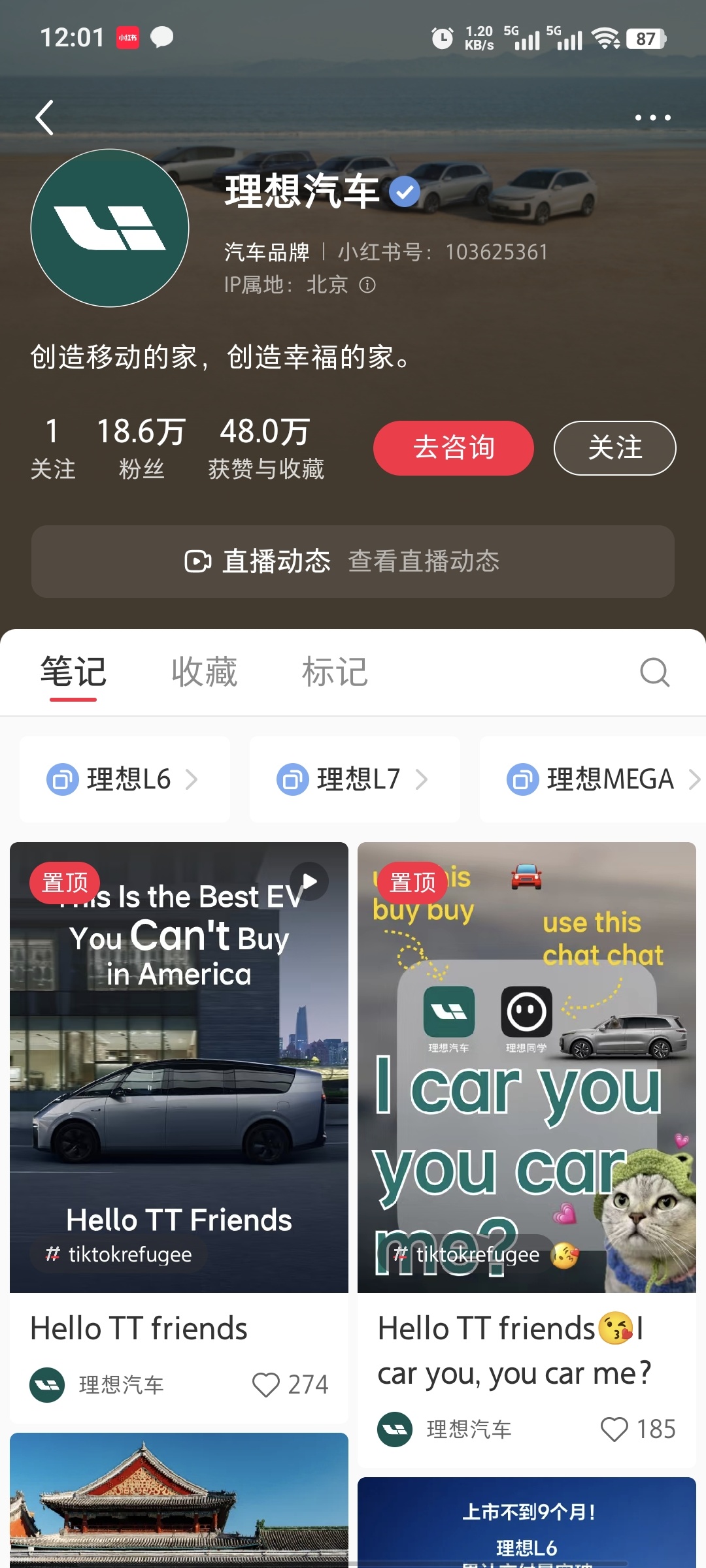The height and width of the screenshot is (1568, 706).
Task: Open the three-dot overflow menu
Action: coord(652,118)
